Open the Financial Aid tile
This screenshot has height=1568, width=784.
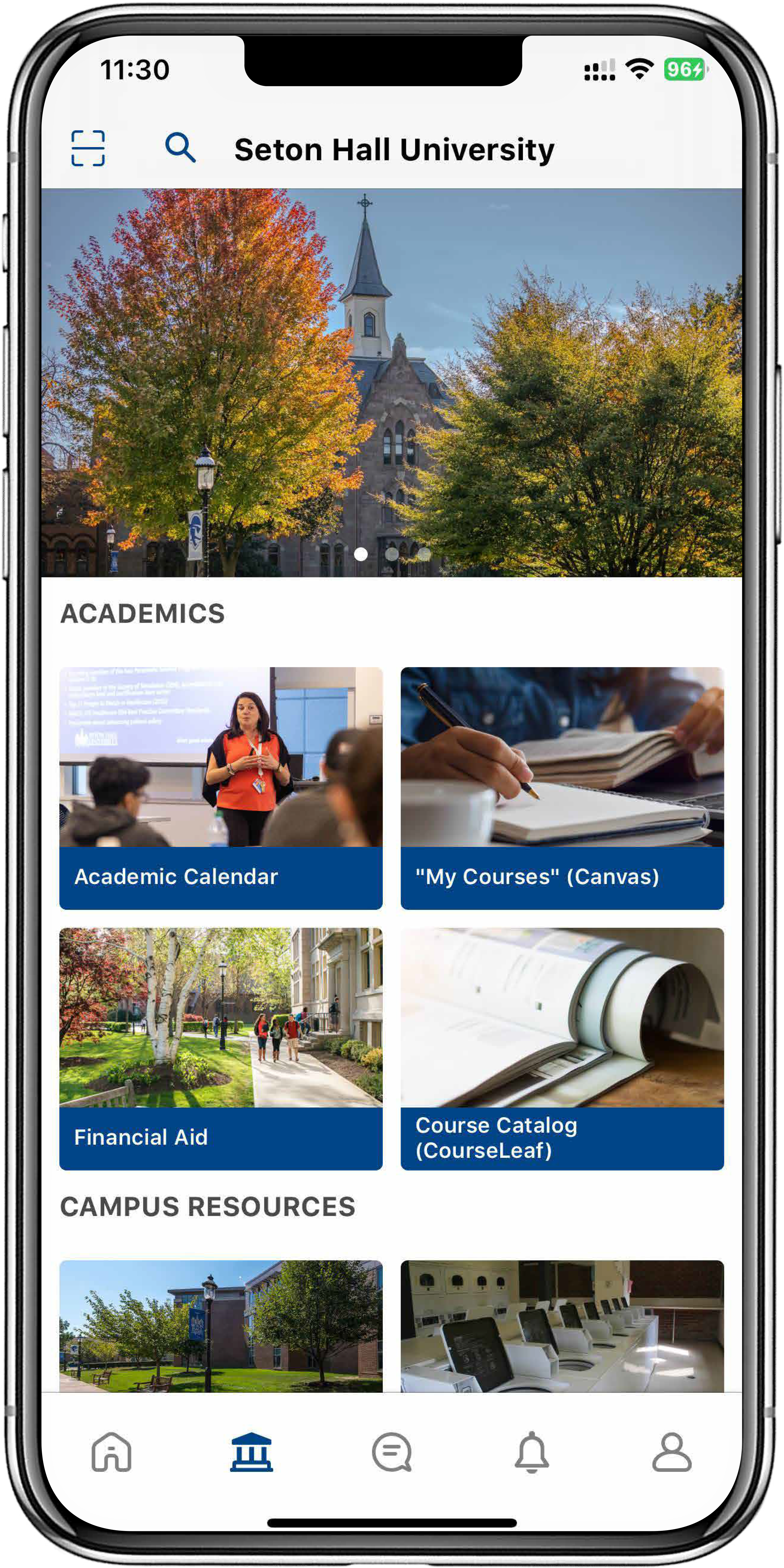221,1048
